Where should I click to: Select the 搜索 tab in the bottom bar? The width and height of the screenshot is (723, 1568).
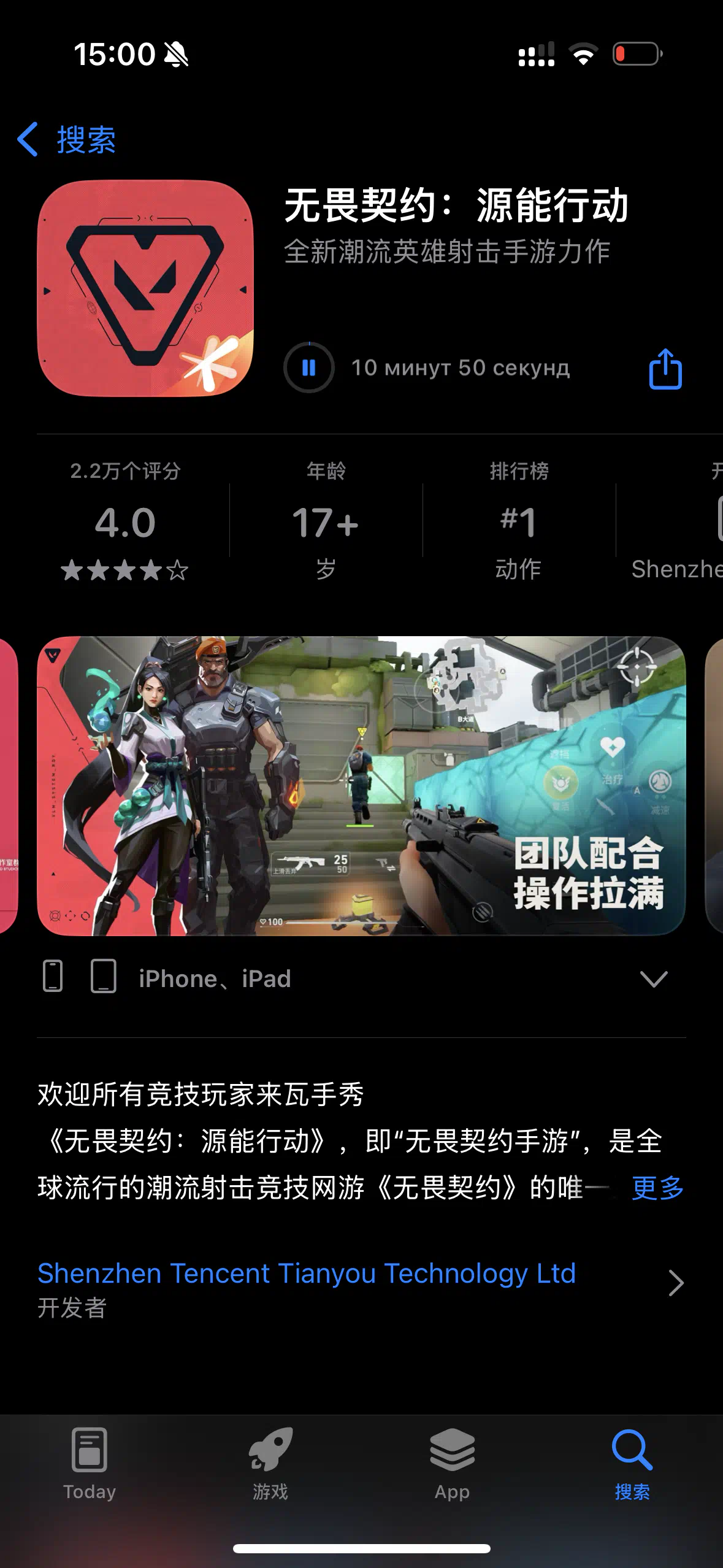(632, 1464)
